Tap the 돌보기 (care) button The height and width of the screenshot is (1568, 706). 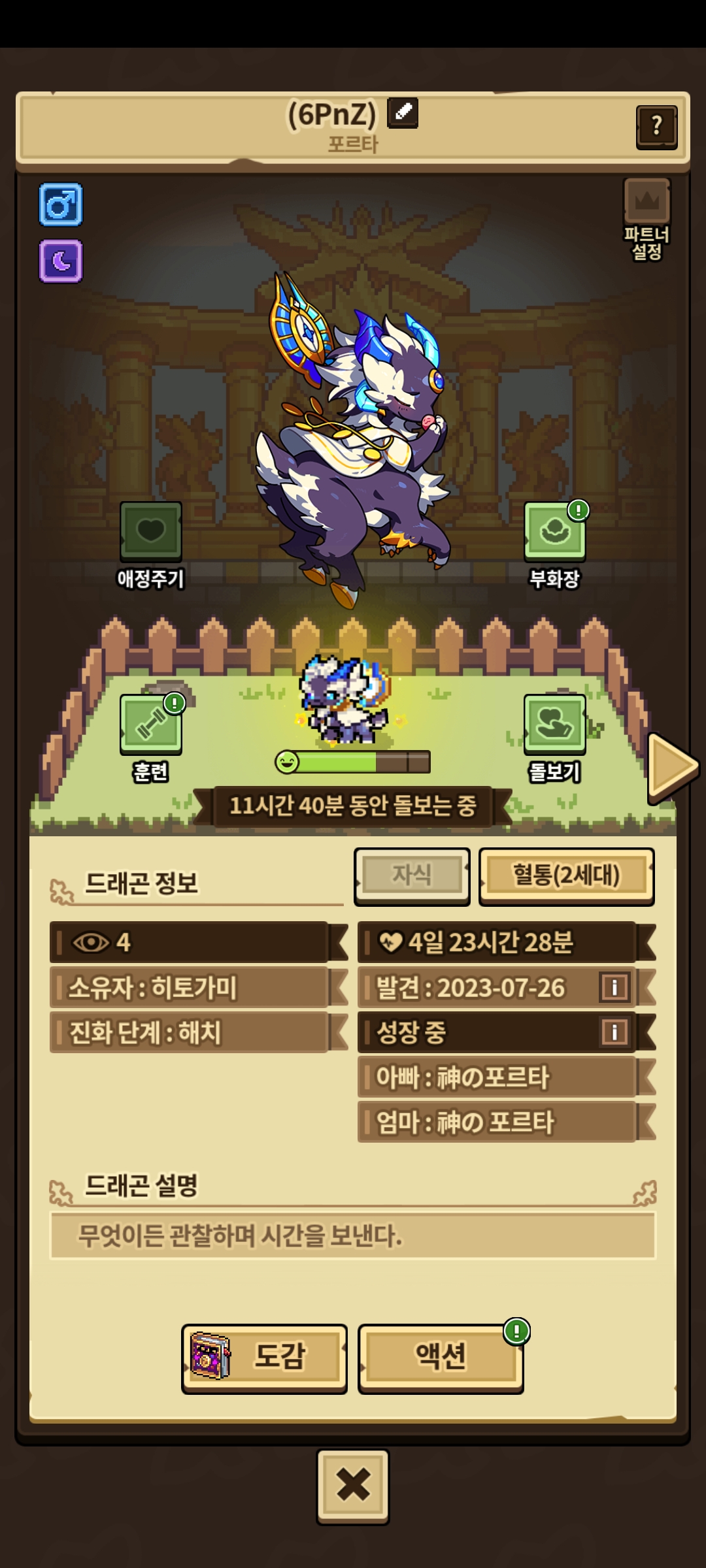click(554, 724)
